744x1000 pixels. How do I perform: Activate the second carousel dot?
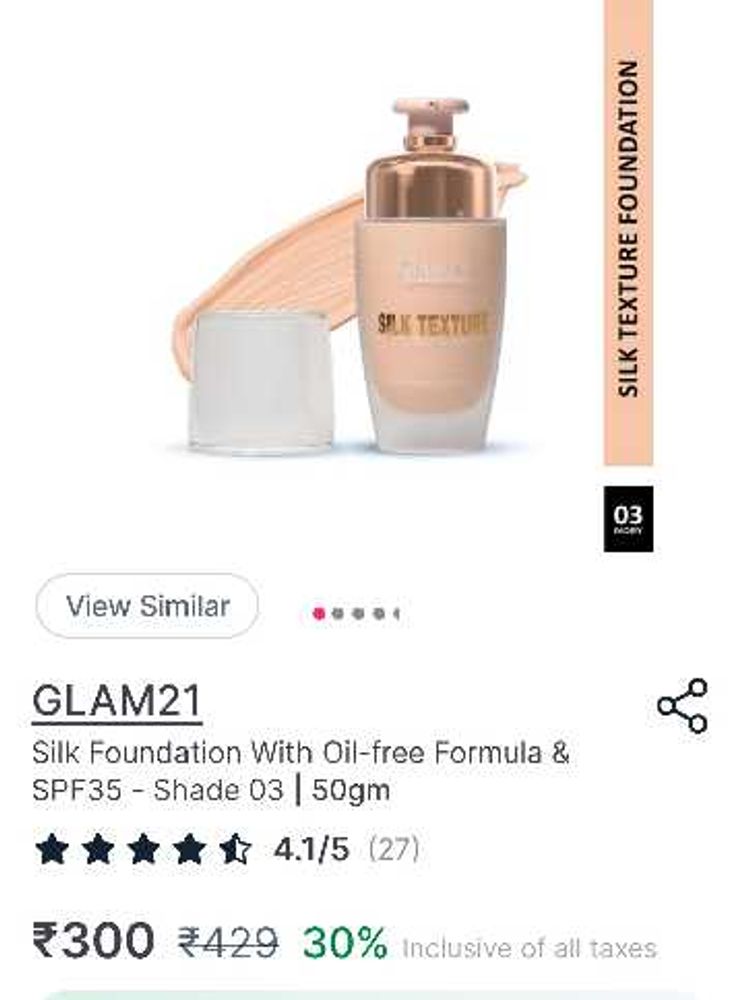pyautogui.click(x=336, y=610)
